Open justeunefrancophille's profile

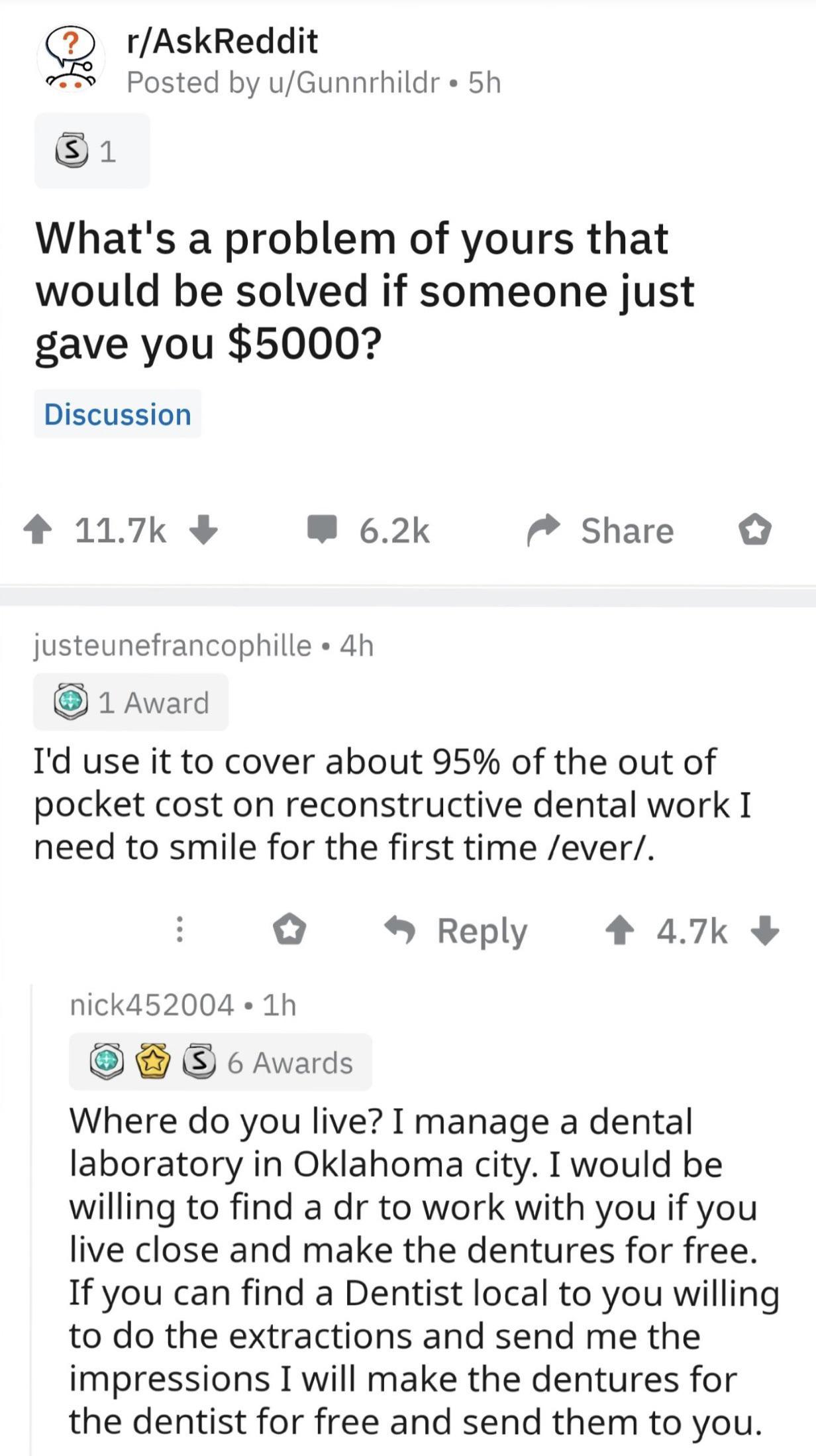coord(172,645)
